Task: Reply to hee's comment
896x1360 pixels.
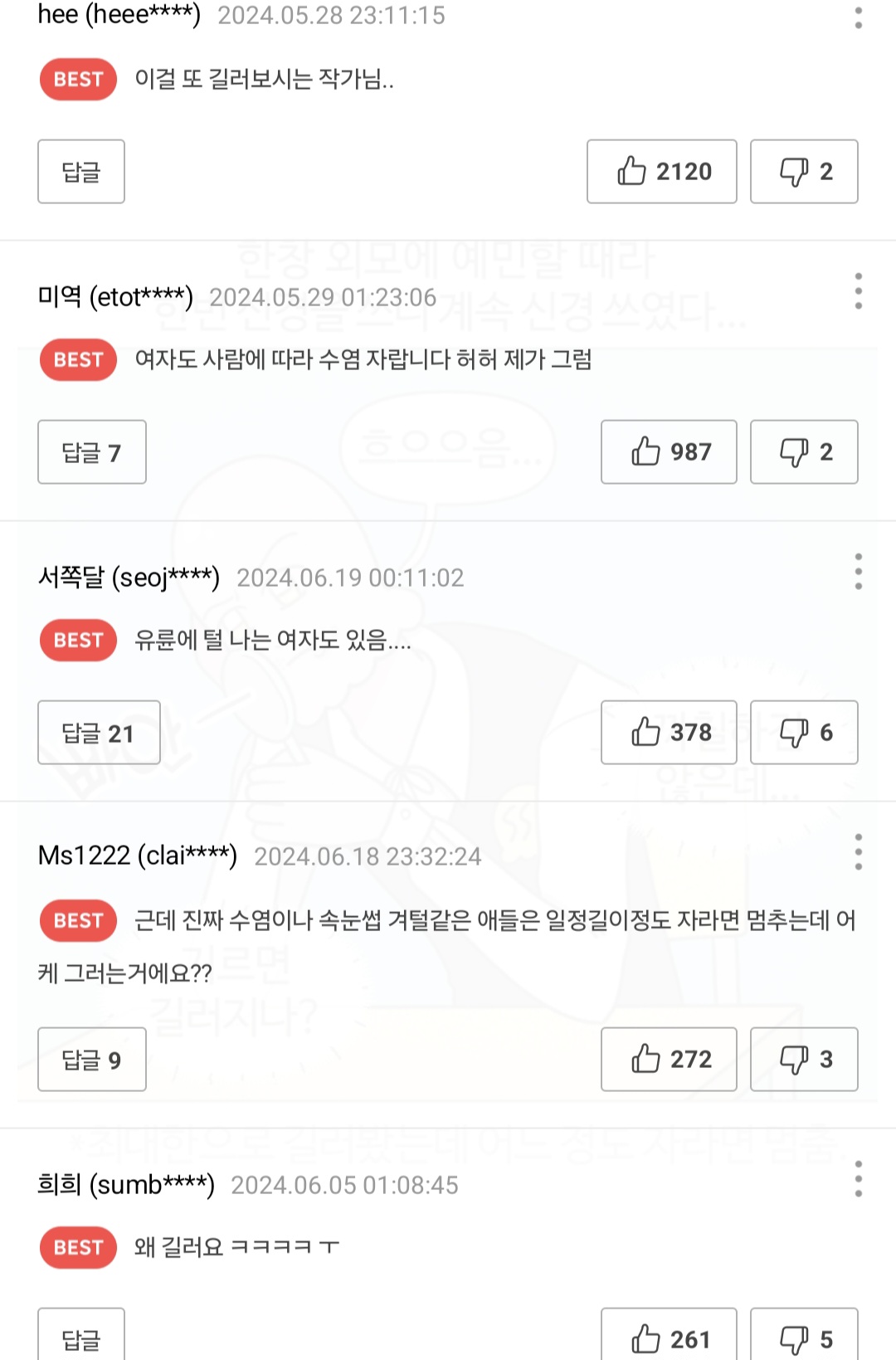Action: [x=81, y=172]
